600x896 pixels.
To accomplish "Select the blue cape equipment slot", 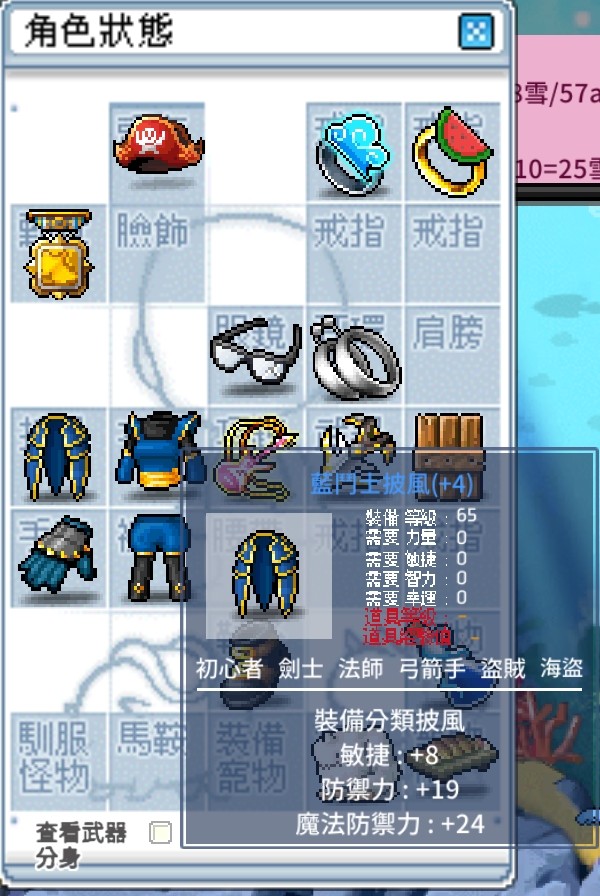I will click(58, 455).
